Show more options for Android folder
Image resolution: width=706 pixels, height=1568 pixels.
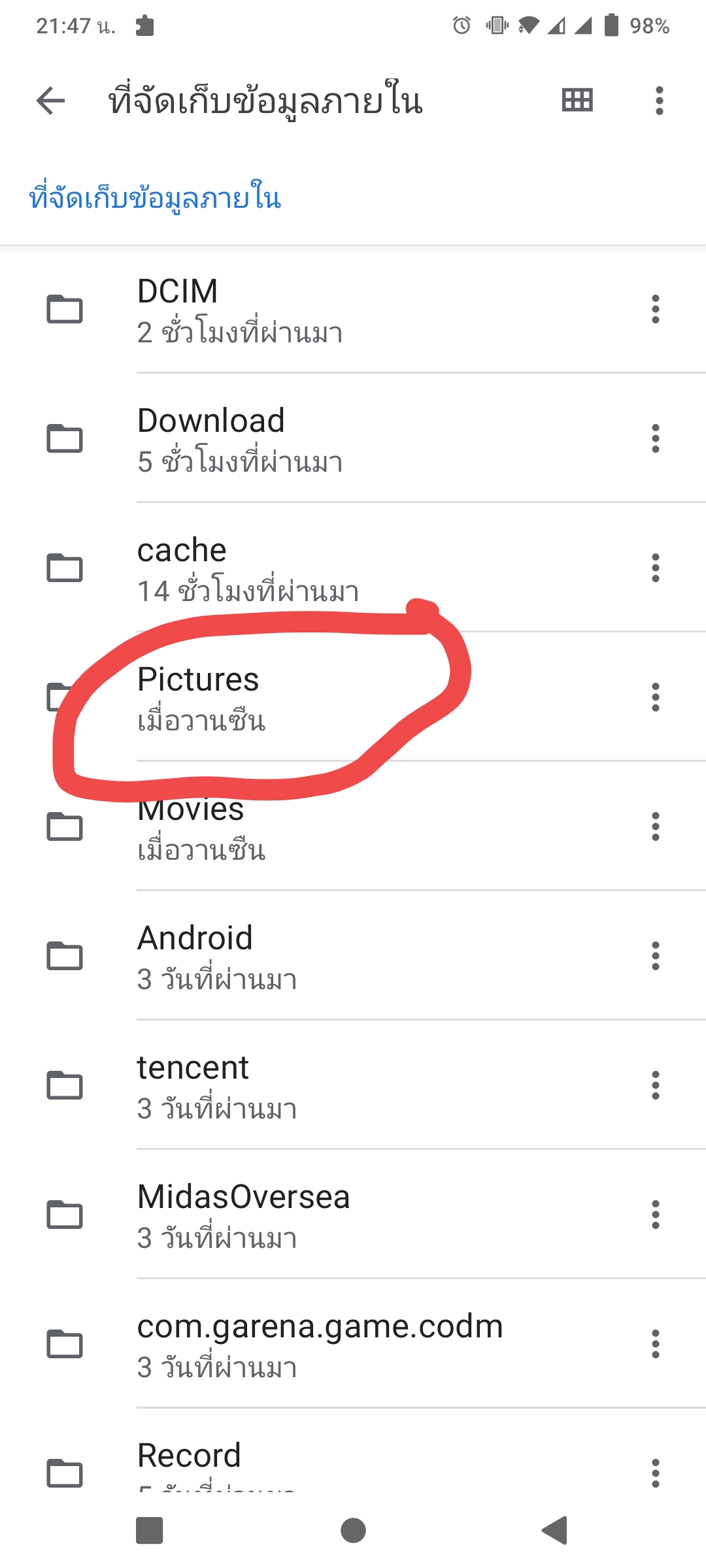655,956
